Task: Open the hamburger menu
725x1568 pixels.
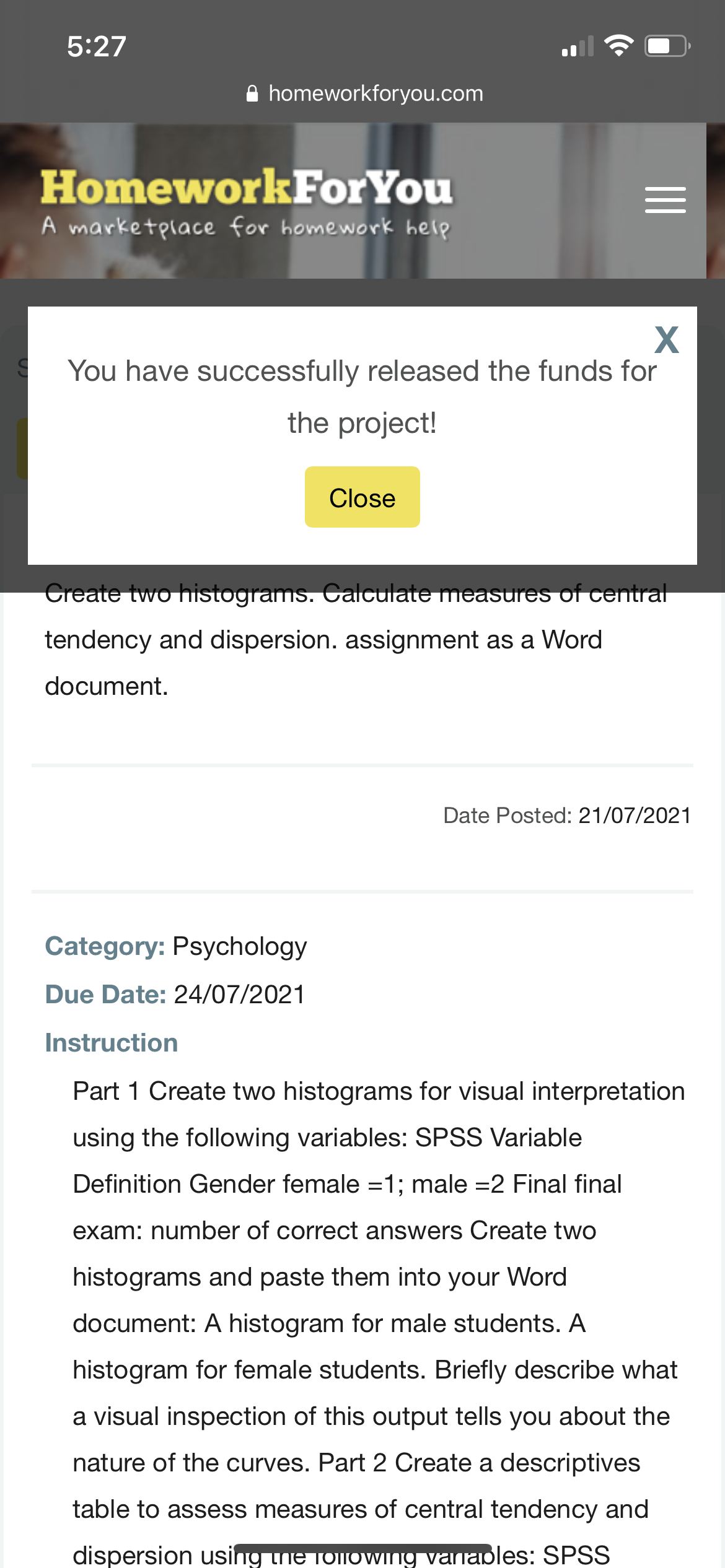Action: click(x=665, y=200)
